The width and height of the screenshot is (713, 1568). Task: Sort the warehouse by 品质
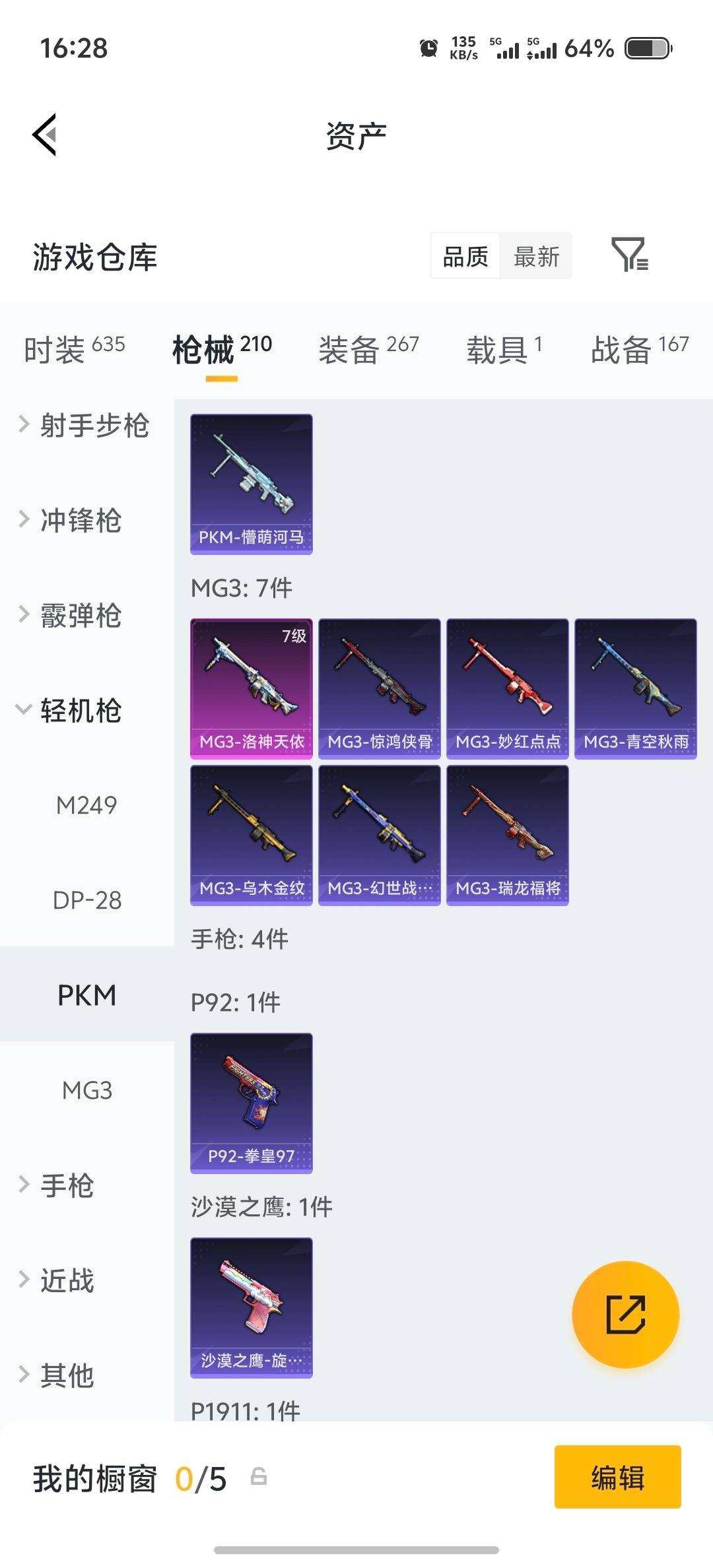(x=465, y=256)
